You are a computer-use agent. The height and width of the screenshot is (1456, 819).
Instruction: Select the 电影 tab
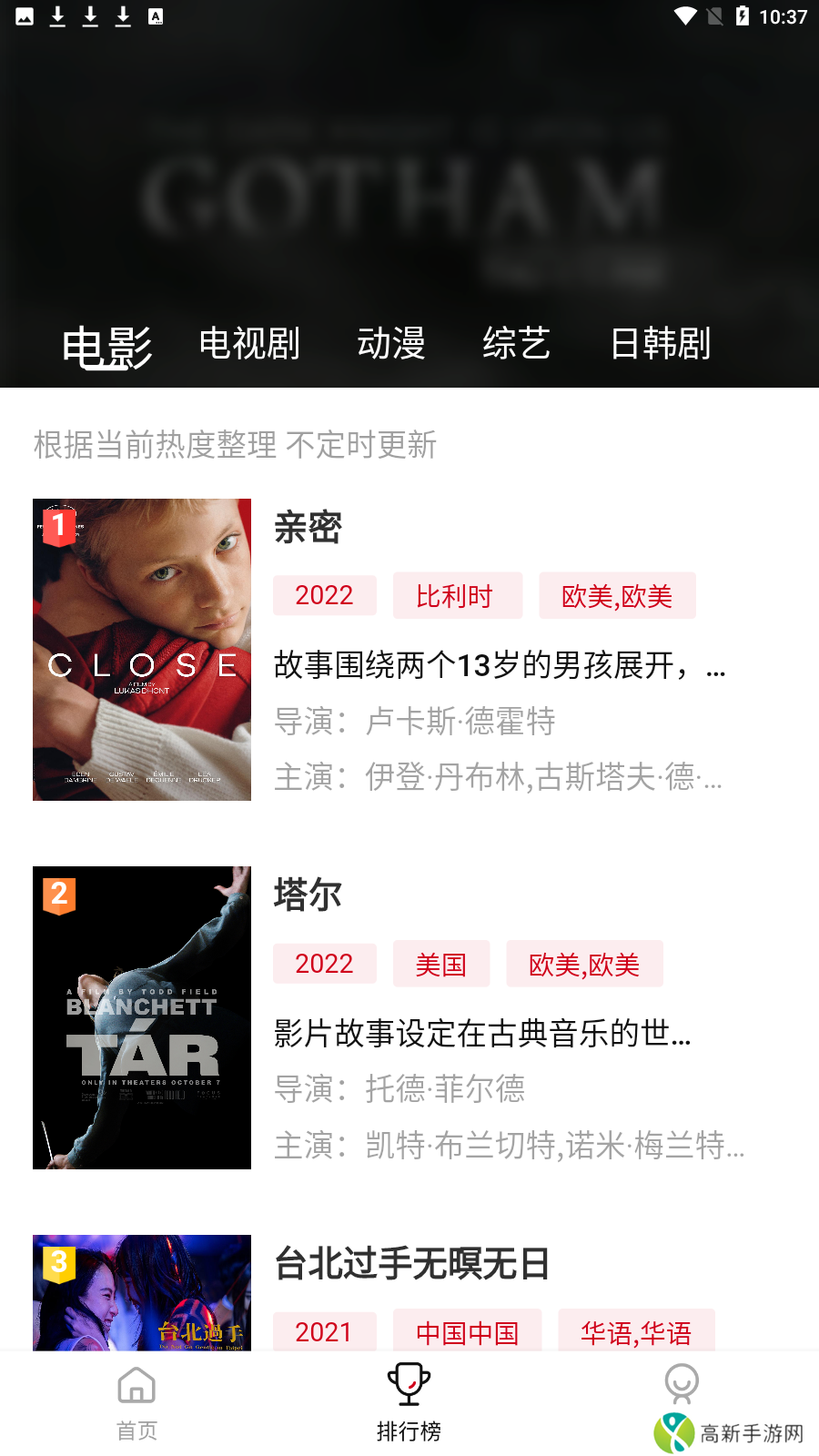coord(106,347)
